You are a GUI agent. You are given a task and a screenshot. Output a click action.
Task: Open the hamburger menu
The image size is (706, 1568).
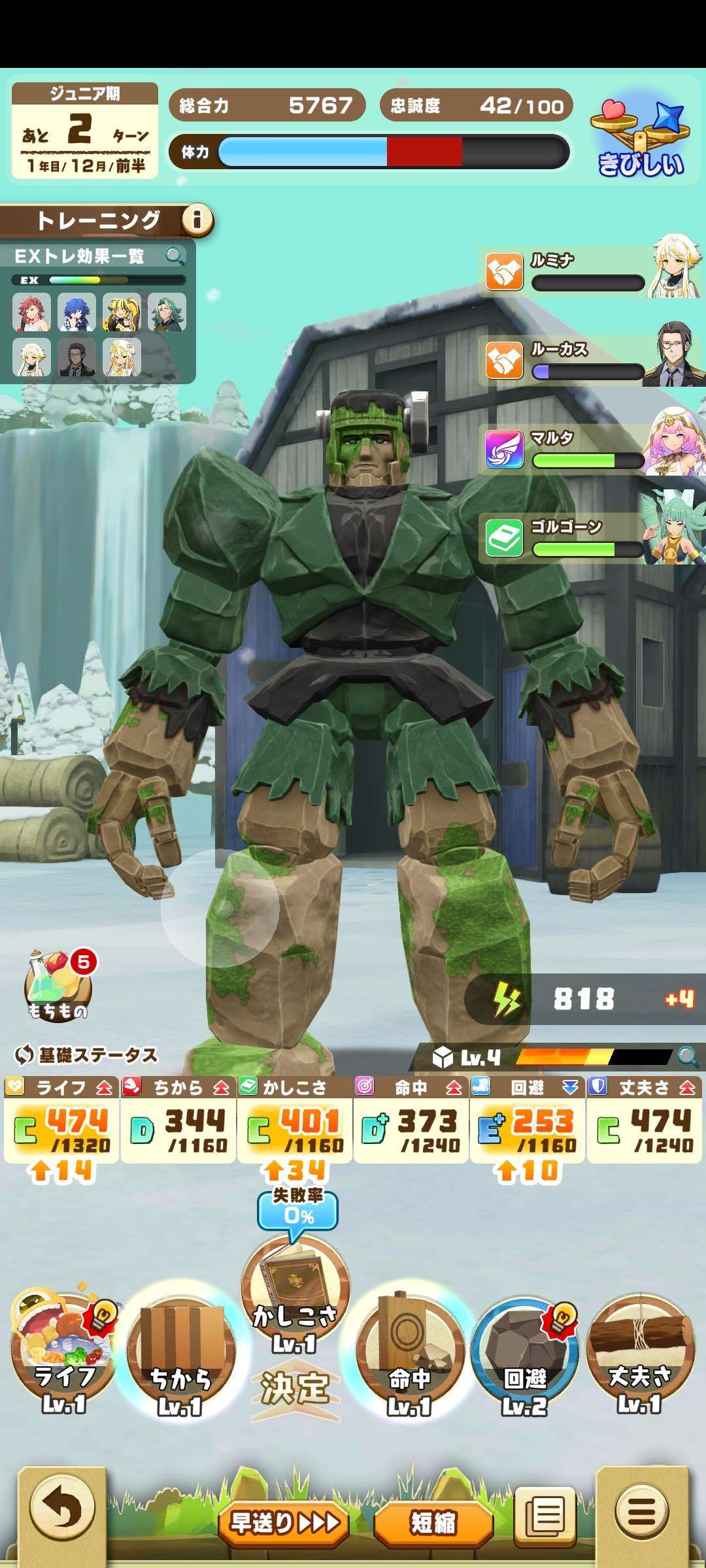point(642,1511)
